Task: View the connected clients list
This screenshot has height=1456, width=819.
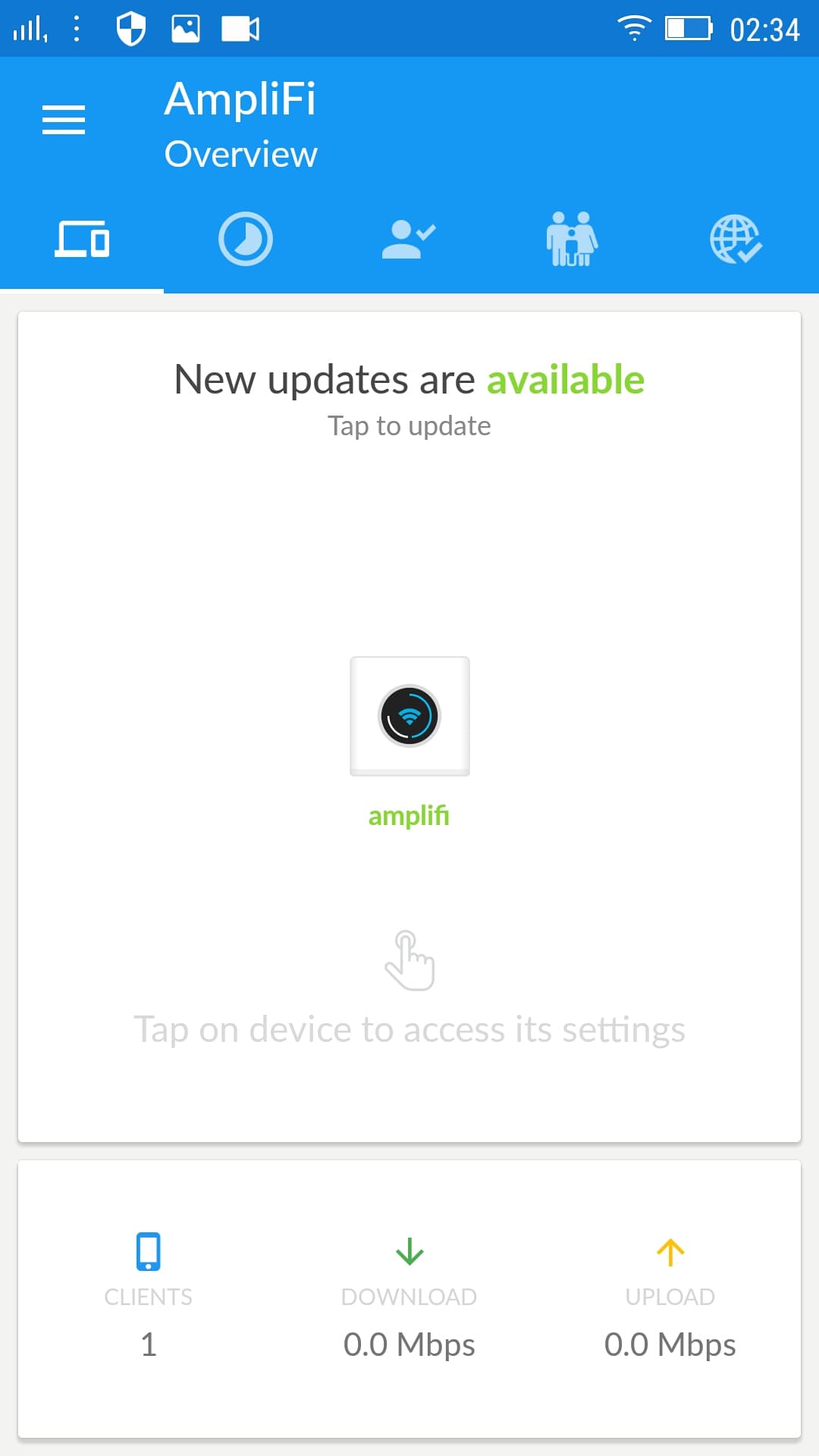Action: click(x=149, y=1297)
